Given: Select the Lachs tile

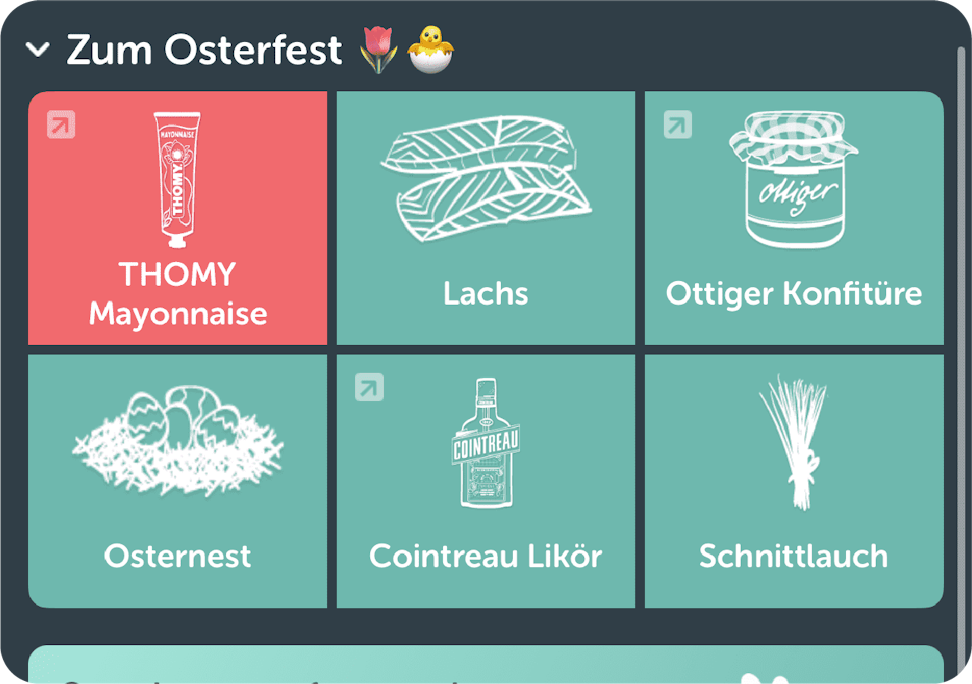Looking at the screenshot, I should click(x=485, y=218).
